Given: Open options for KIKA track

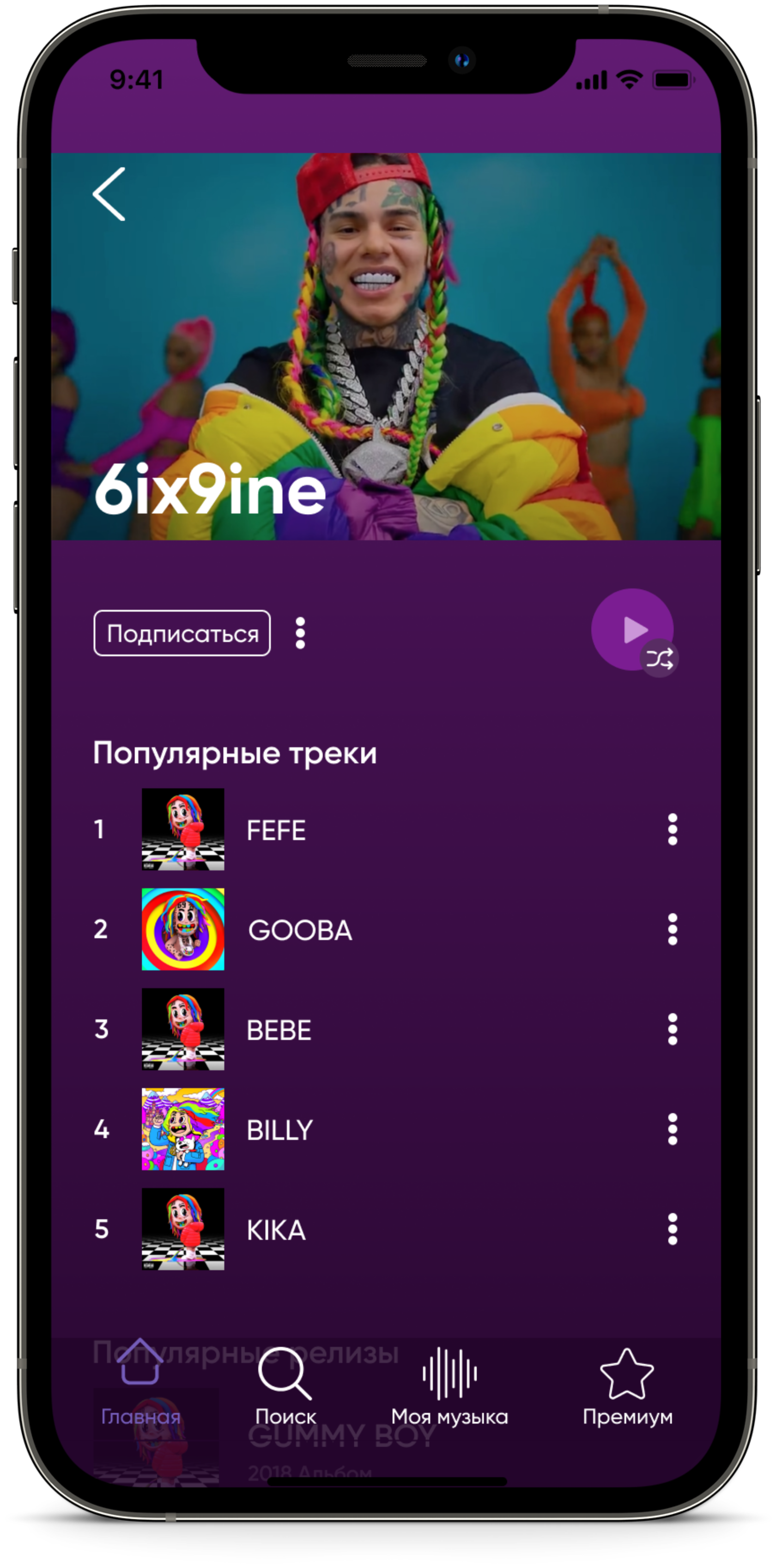Looking at the screenshot, I should pyautogui.click(x=672, y=1229).
